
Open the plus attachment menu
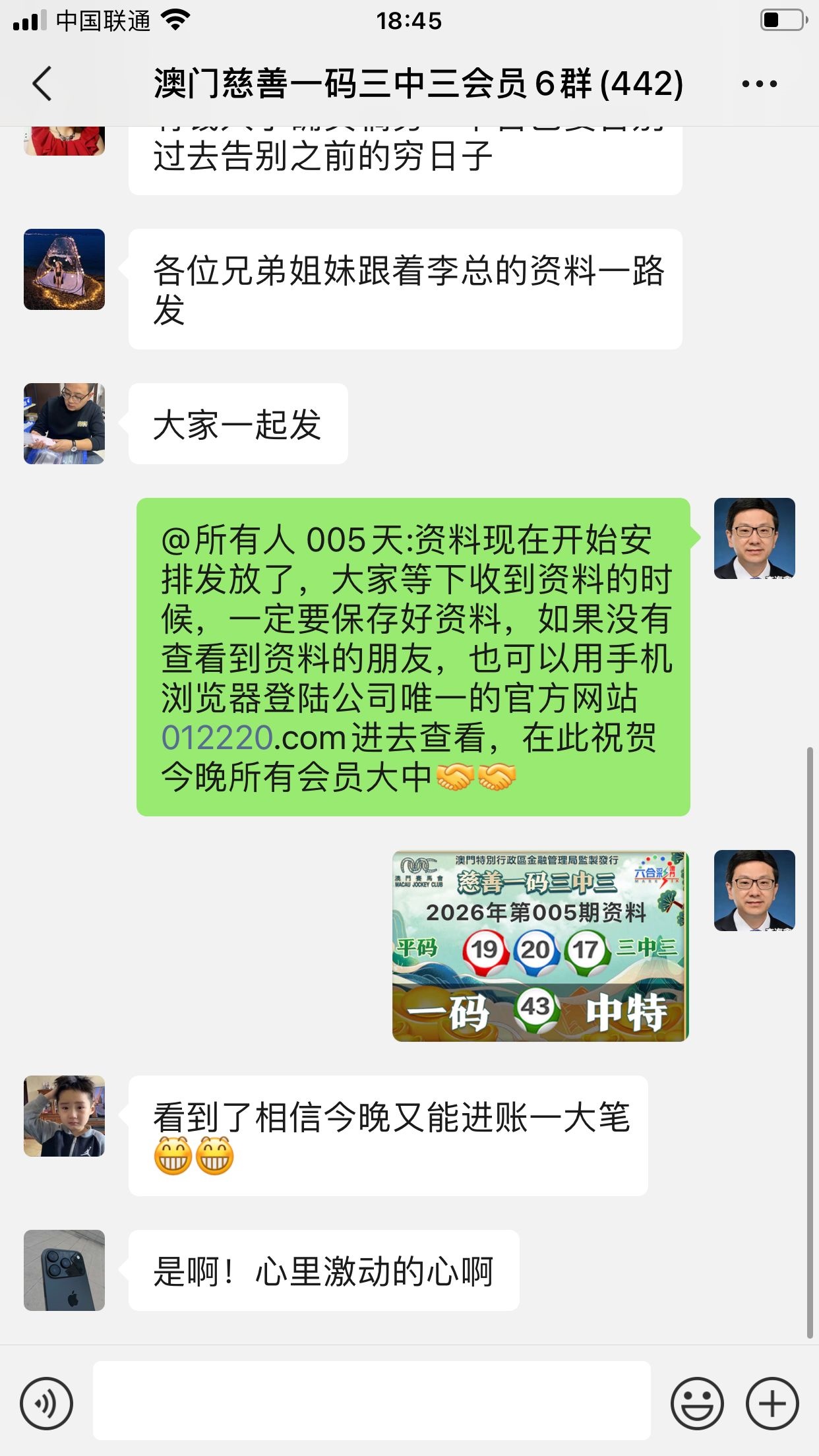pyautogui.click(x=772, y=1403)
